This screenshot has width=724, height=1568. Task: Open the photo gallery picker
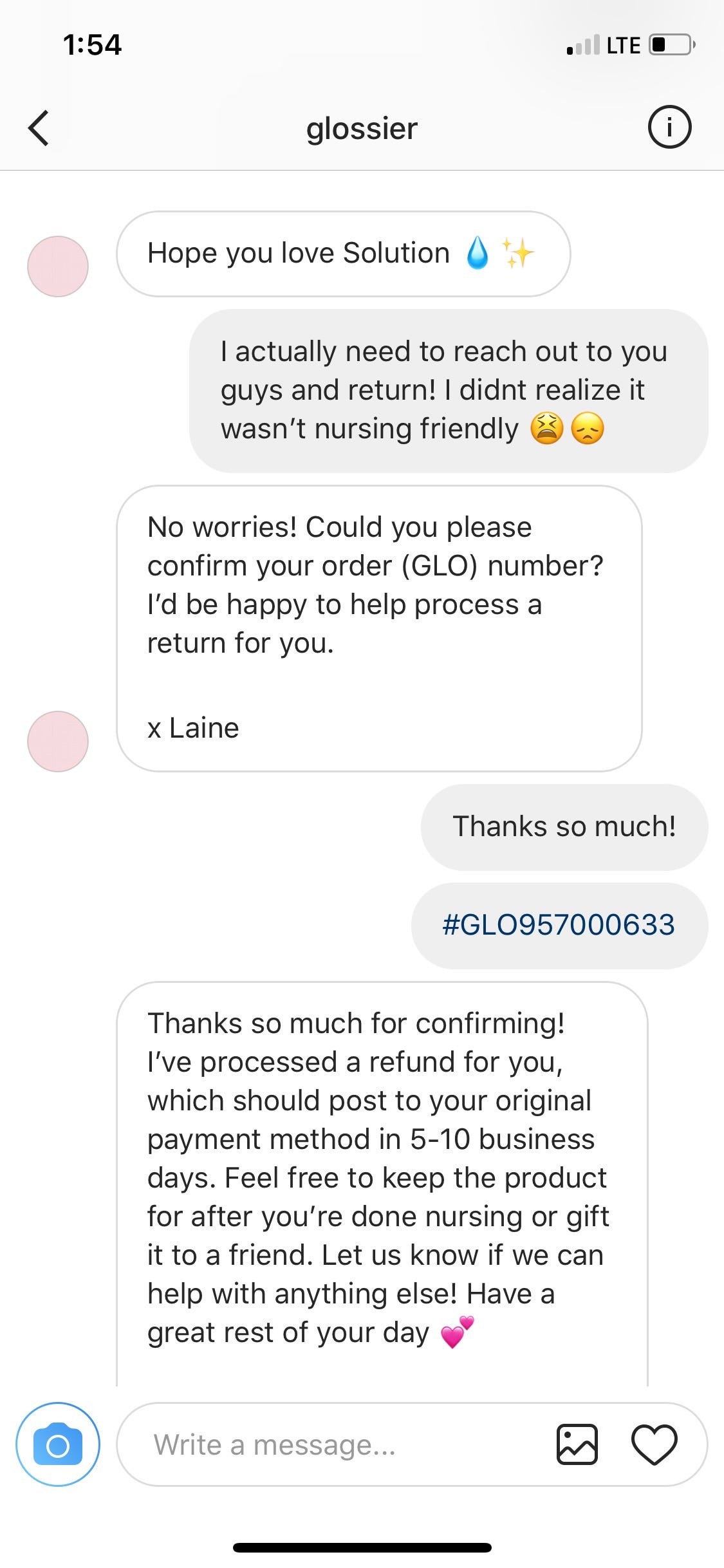click(577, 1444)
